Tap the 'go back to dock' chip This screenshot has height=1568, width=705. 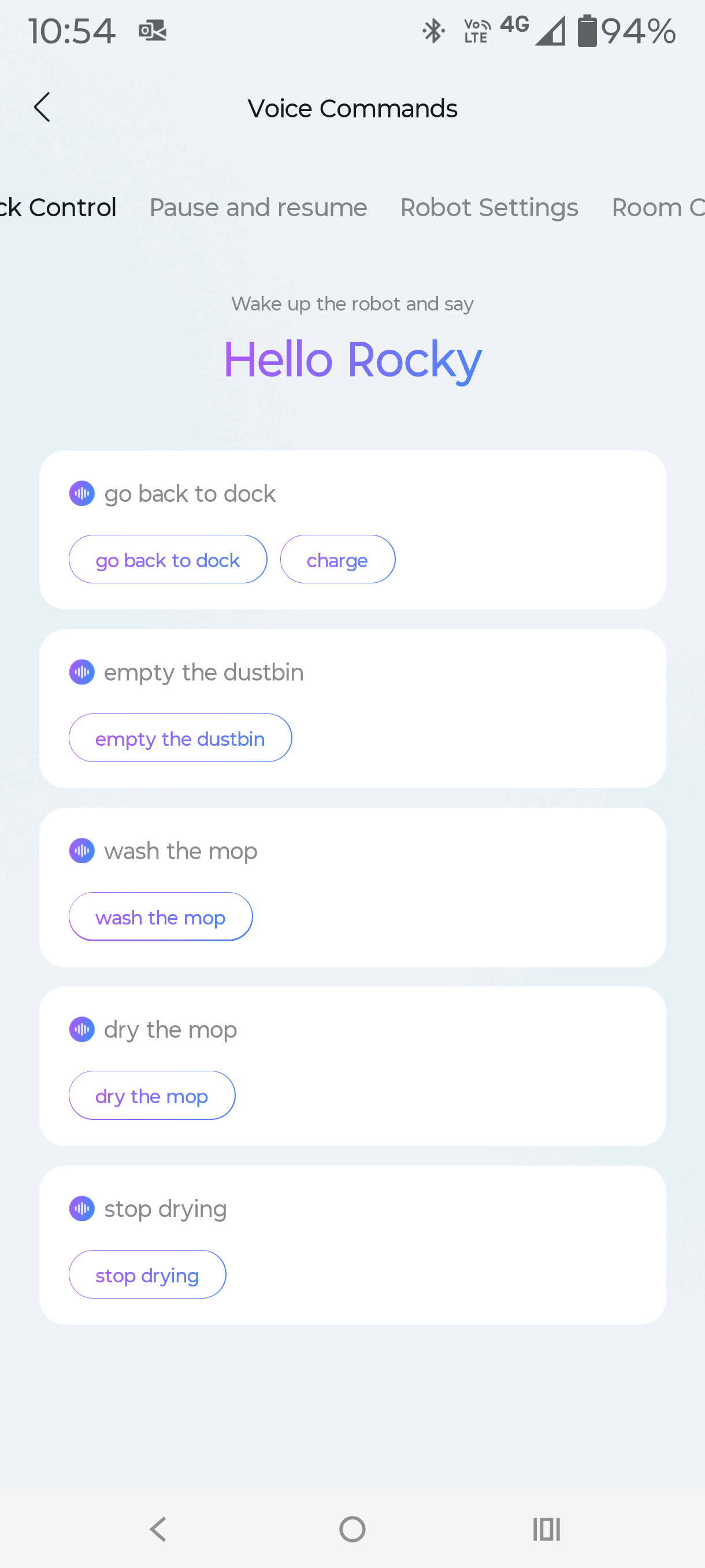pyautogui.click(x=167, y=560)
